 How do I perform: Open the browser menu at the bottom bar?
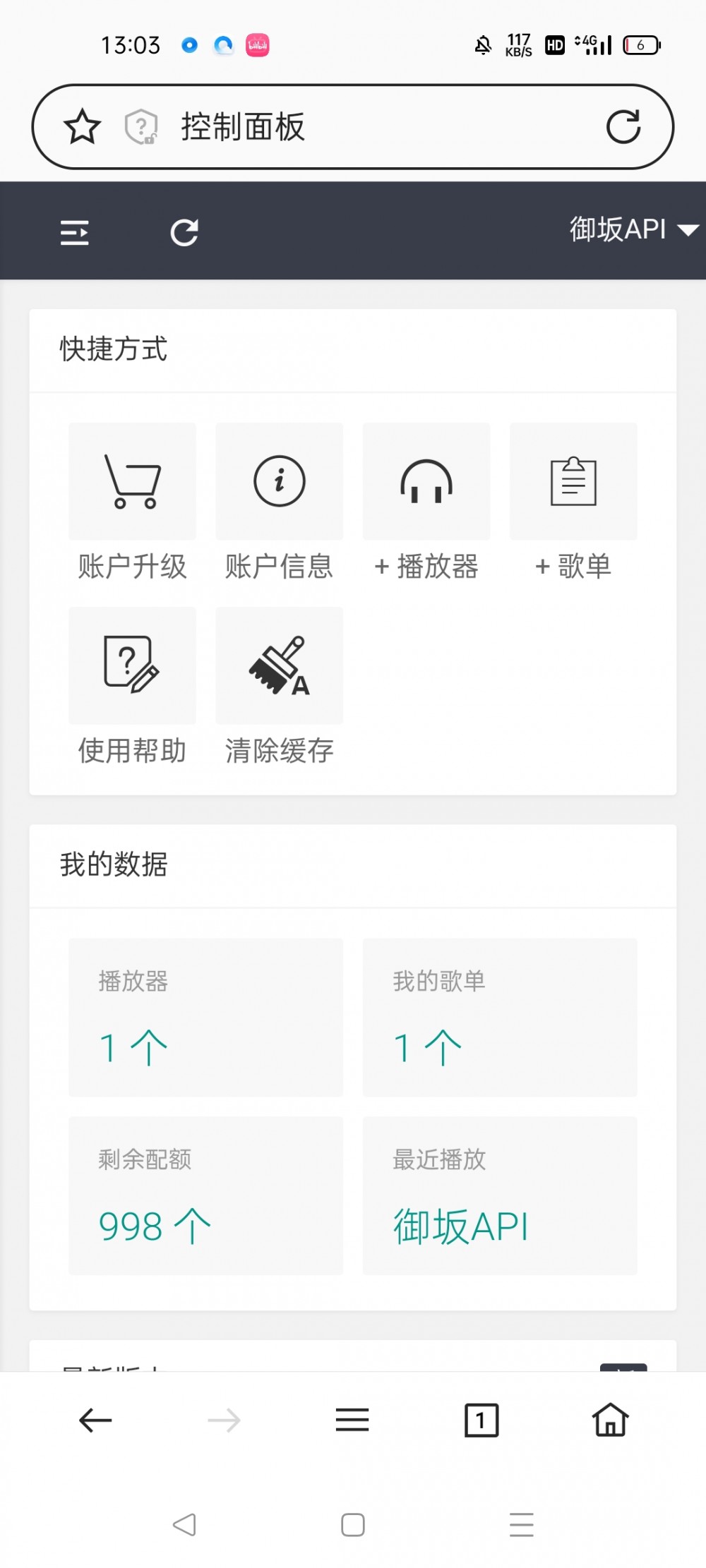click(x=352, y=1421)
